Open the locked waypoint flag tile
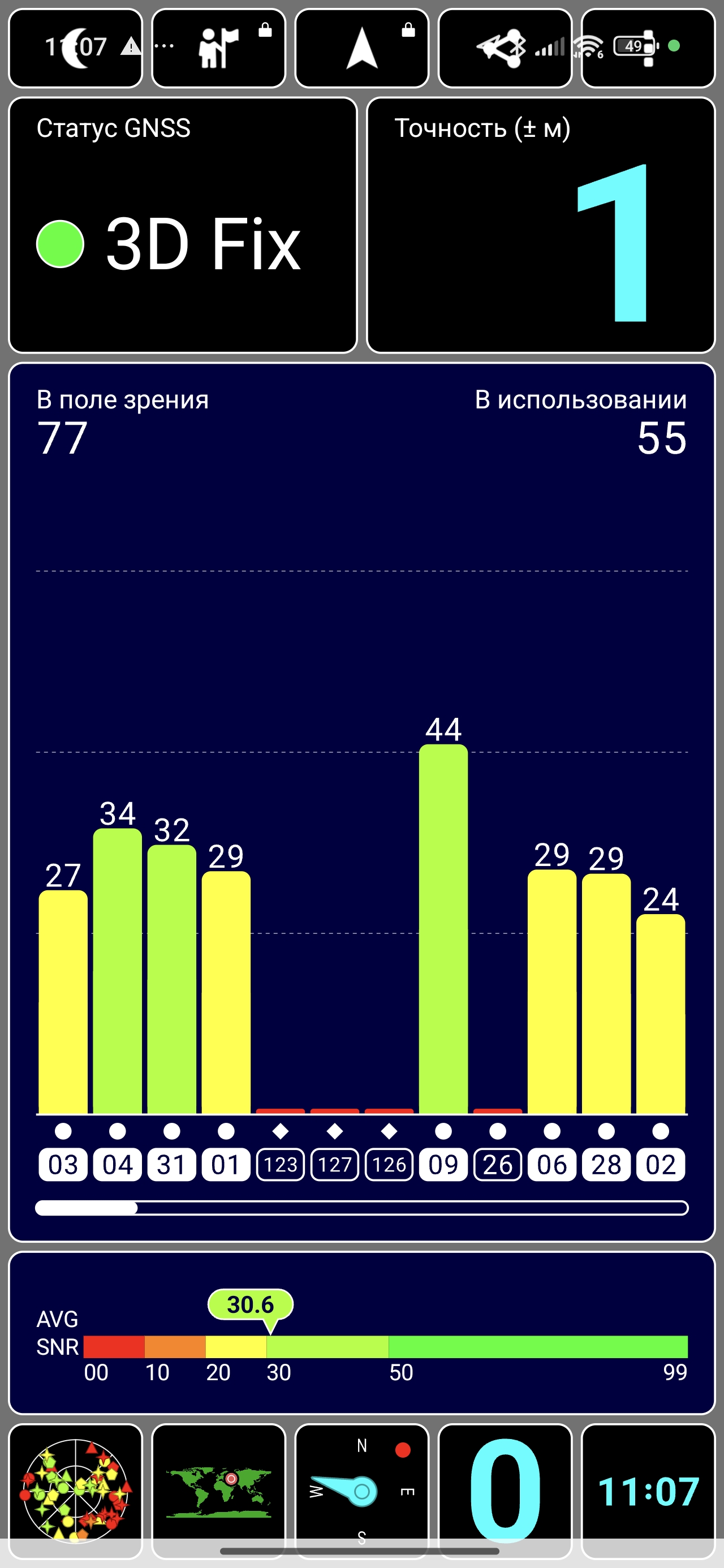The image size is (724, 1568). [218, 48]
